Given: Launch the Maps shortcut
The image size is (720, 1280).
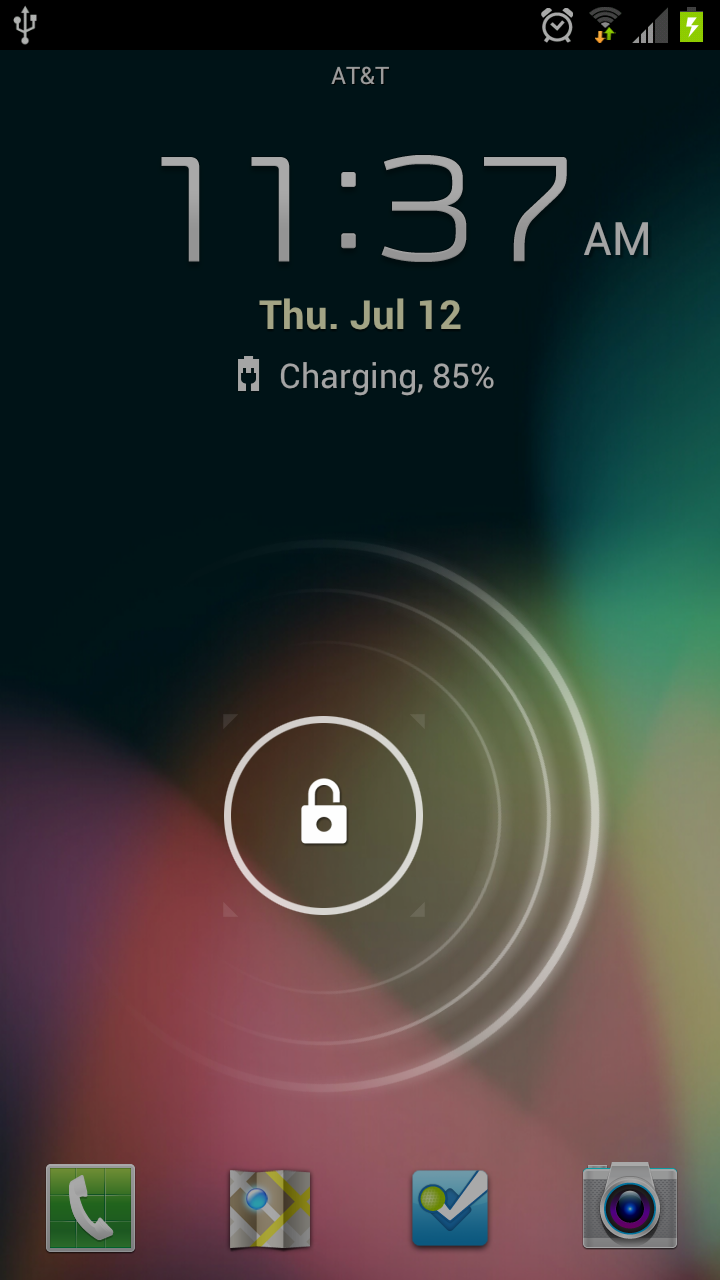Looking at the screenshot, I should pyautogui.click(x=270, y=1208).
